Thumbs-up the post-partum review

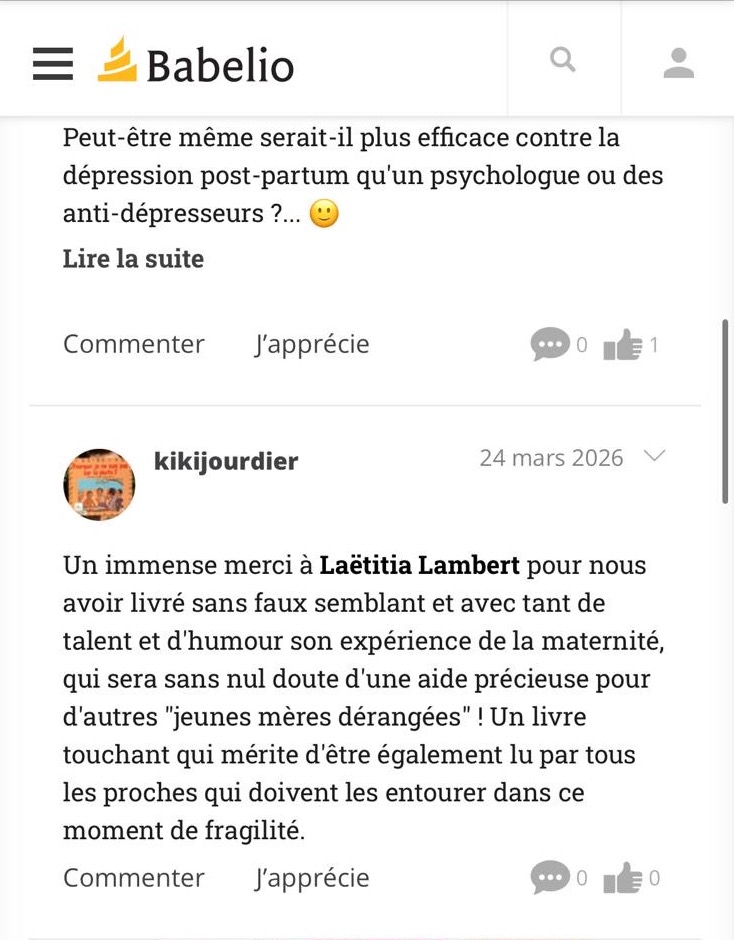click(x=622, y=345)
